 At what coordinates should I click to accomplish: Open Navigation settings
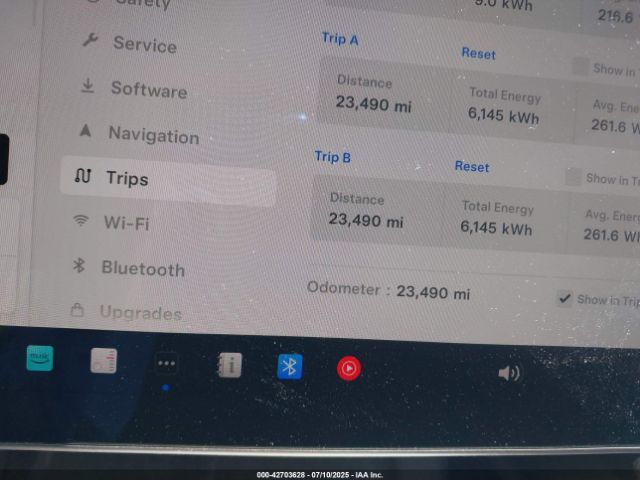pos(152,135)
